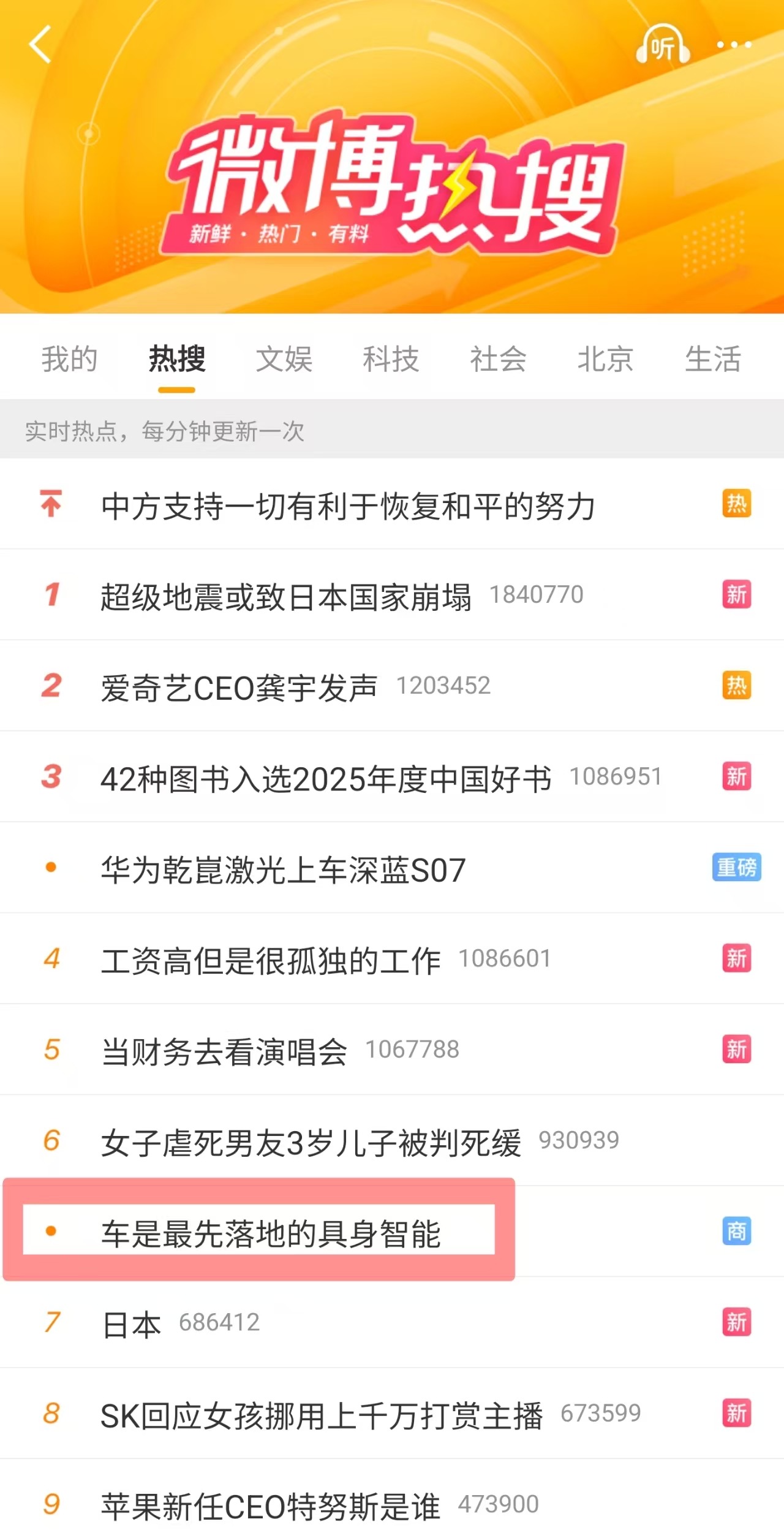This screenshot has width=784, height=1530.
Task: Open the topic 当财务去看演唱会
Action: point(224,1051)
